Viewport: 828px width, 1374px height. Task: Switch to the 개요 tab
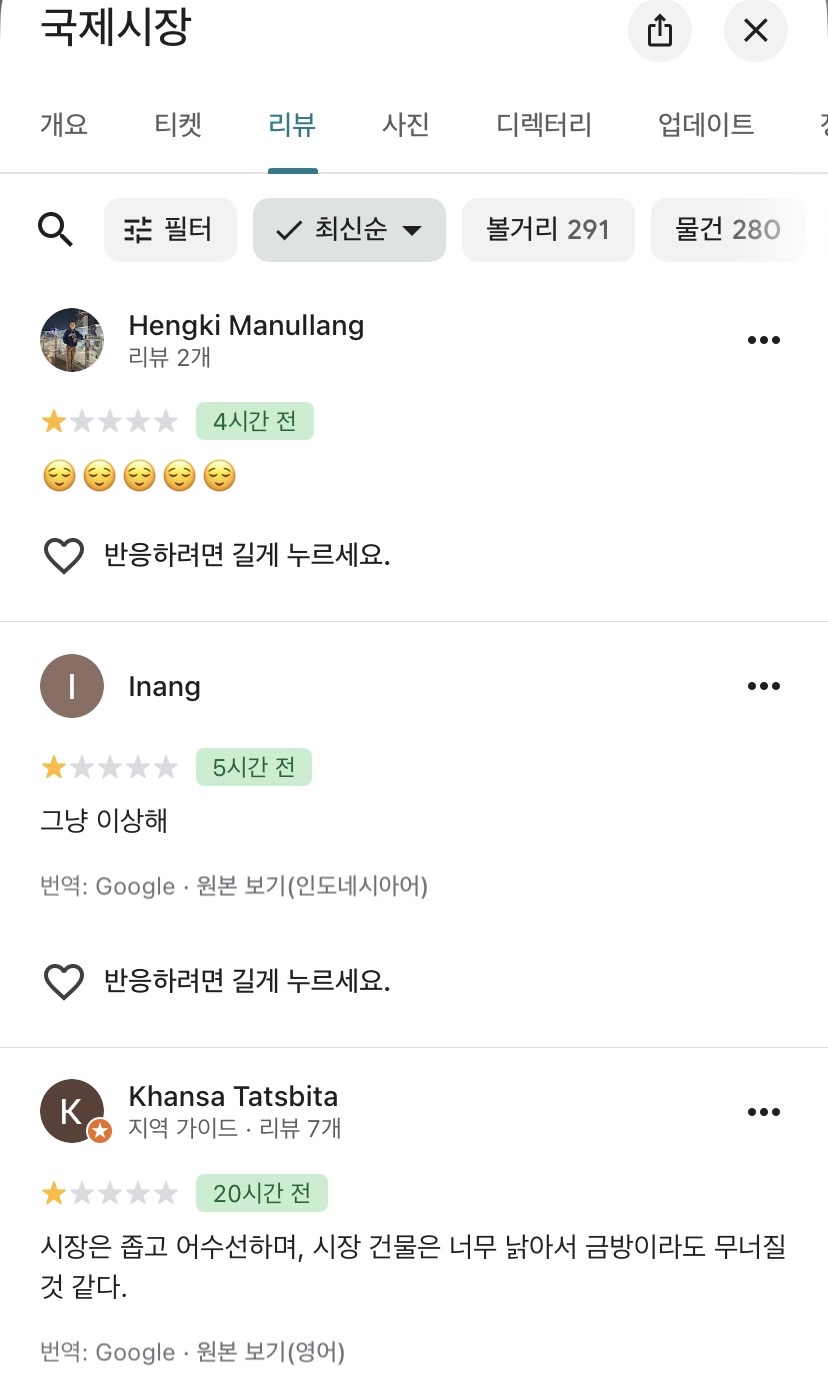point(64,124)
